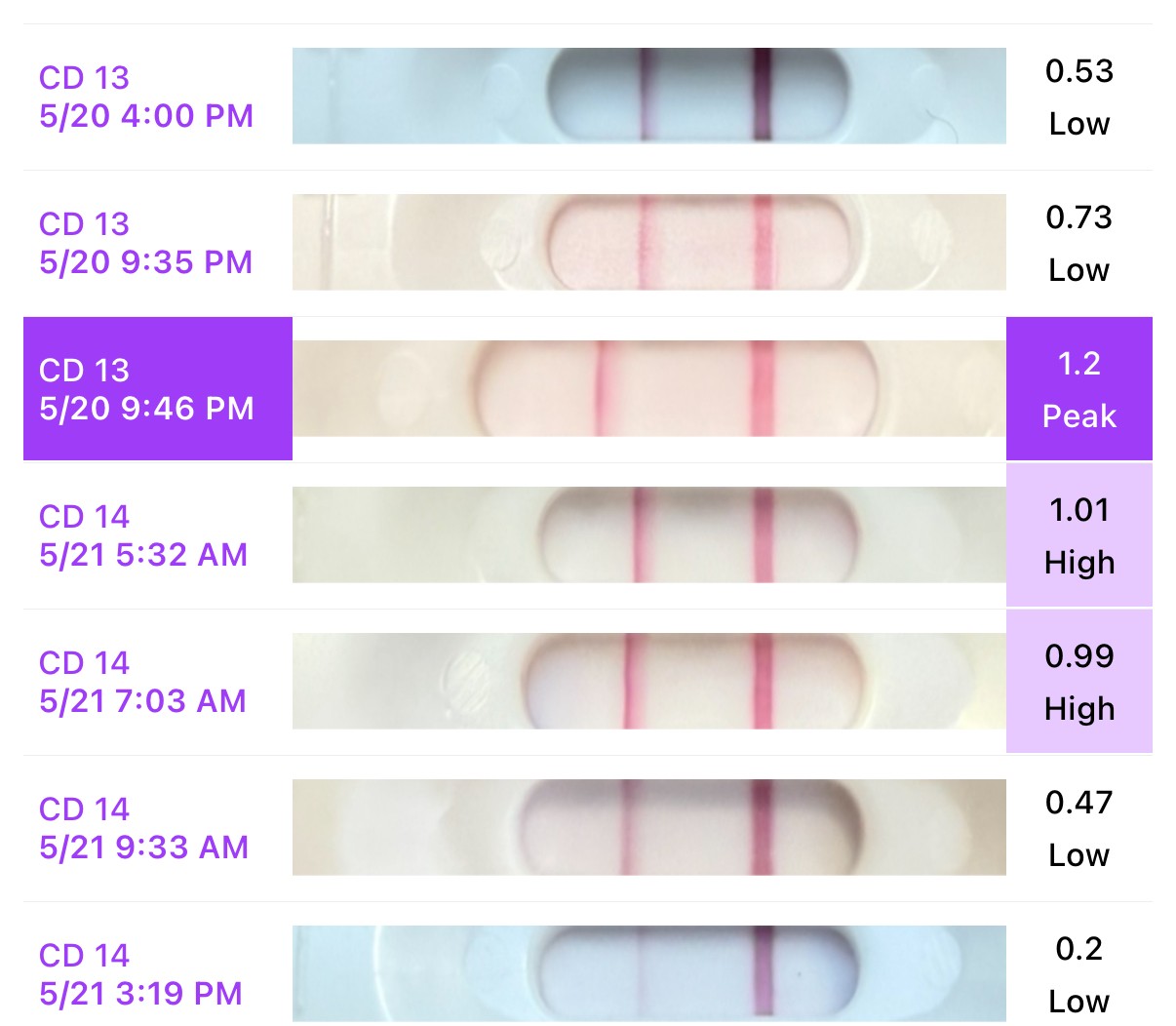View the 5/20 9:46 PM Peak result
The image size is (1176, 1026).
pyautogui.click(x=1078, y=389)
